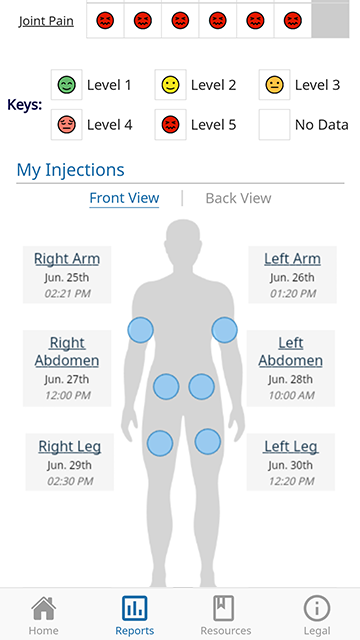Image resolution: width=360 pixels, height=640 pixels.
Task: Go to the Home tab
Action: point(43,615)
